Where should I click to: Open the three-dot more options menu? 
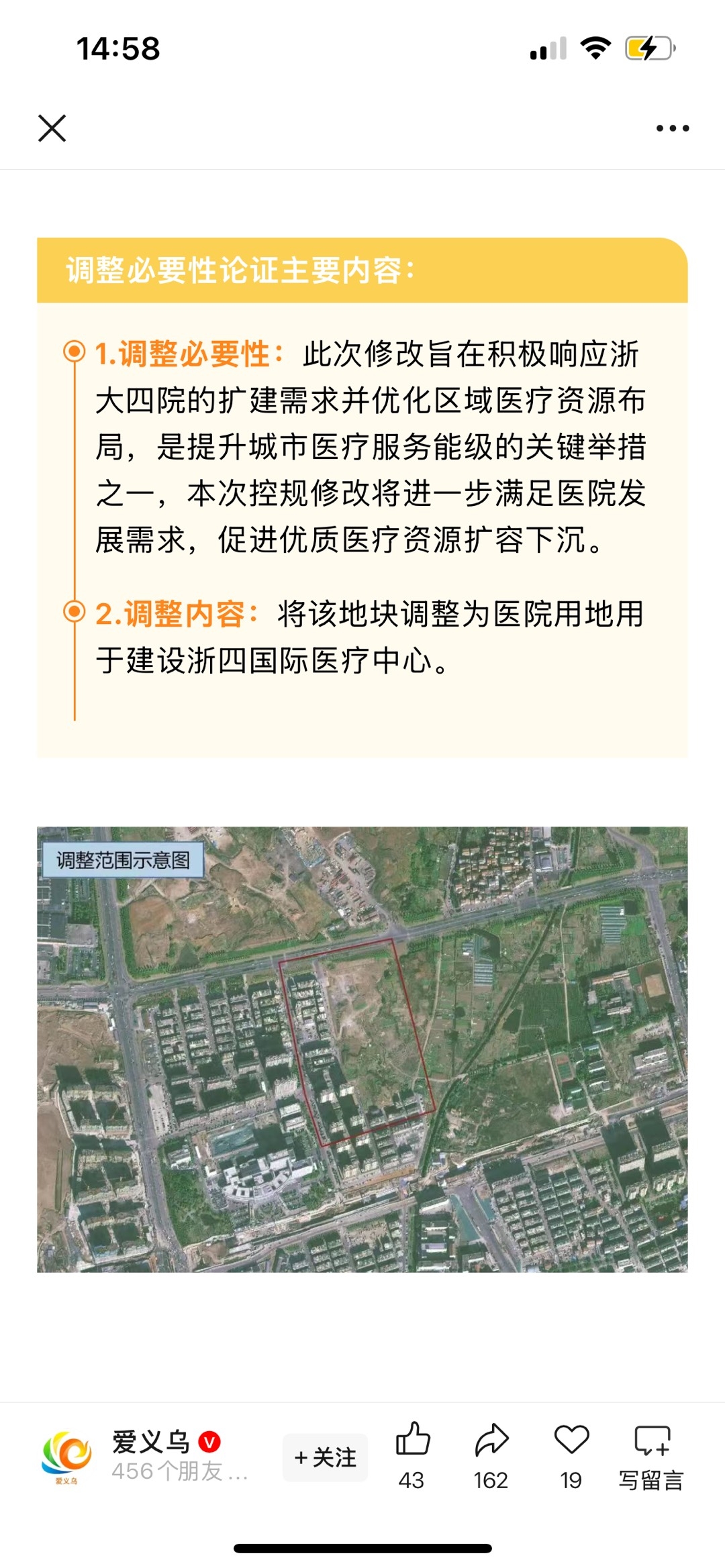(673, 128)
